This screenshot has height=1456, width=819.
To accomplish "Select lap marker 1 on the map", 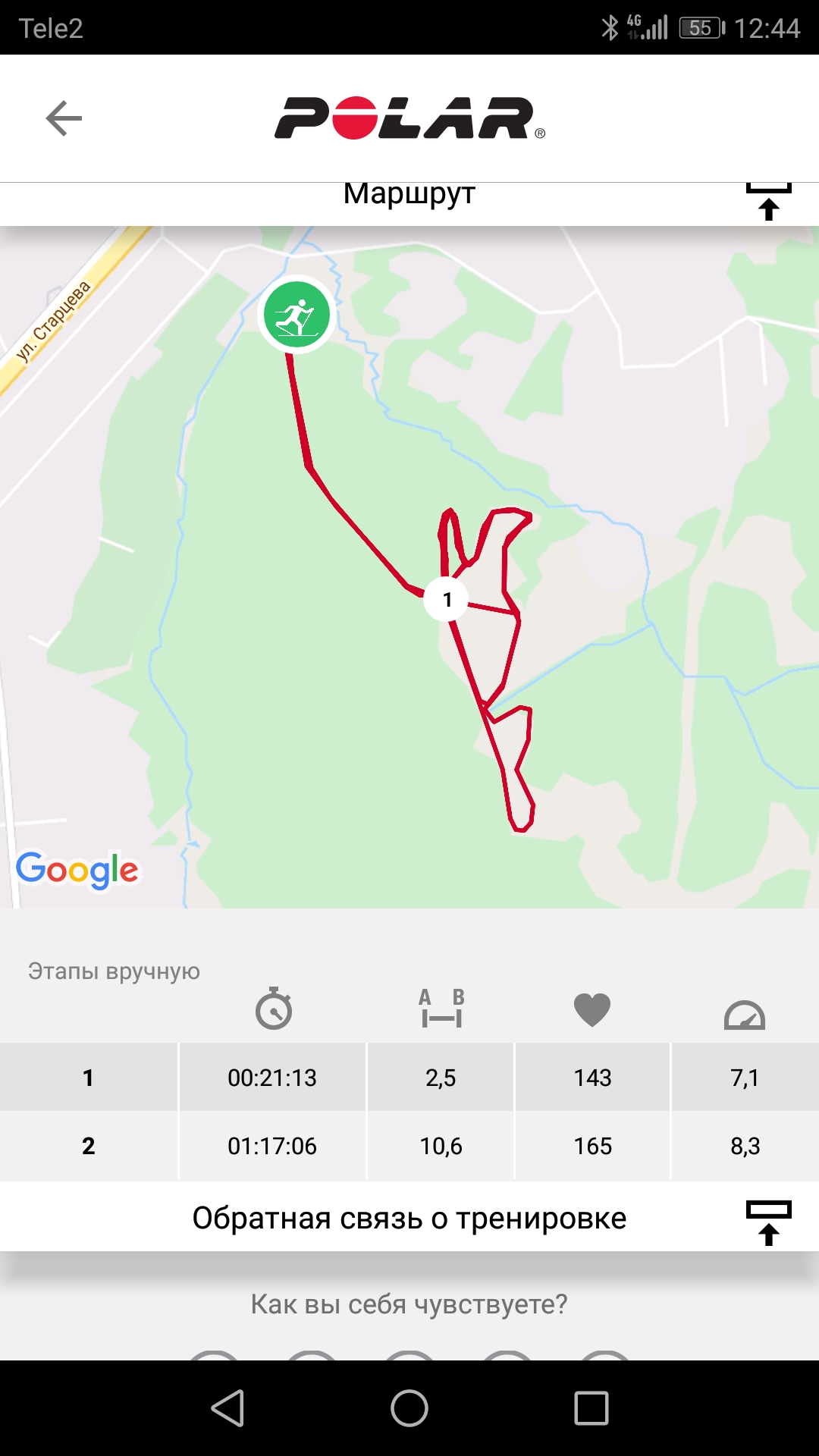I will coord(447,599).
